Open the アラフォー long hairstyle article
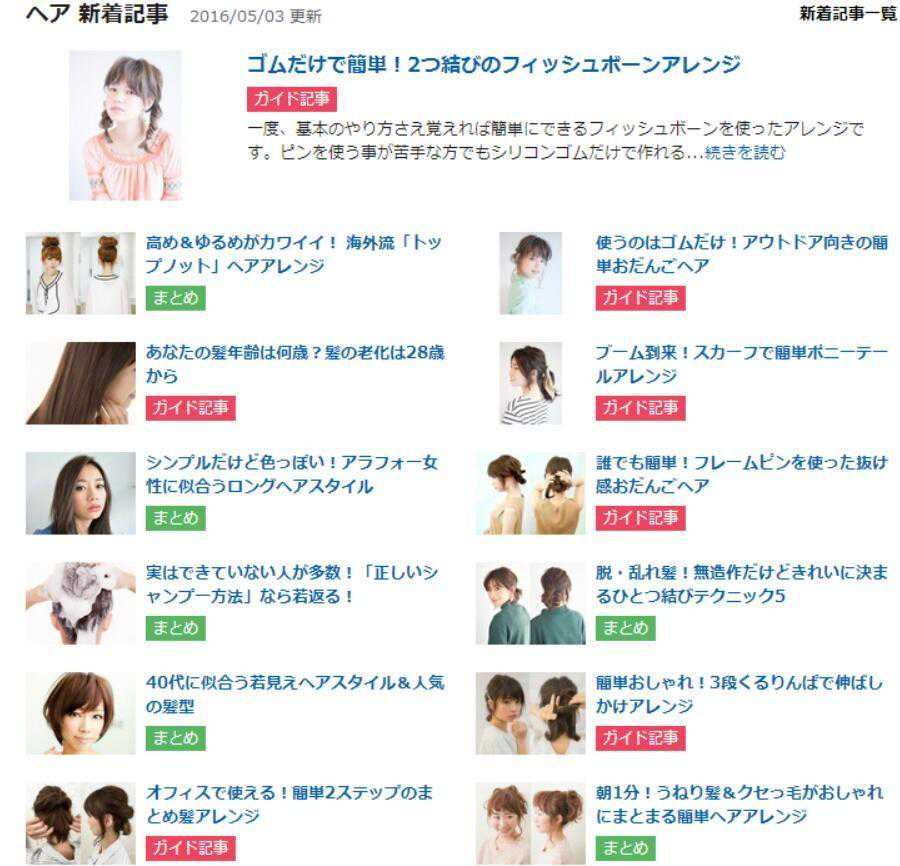Screen dimensions: 900x866 tap(291, 474)
